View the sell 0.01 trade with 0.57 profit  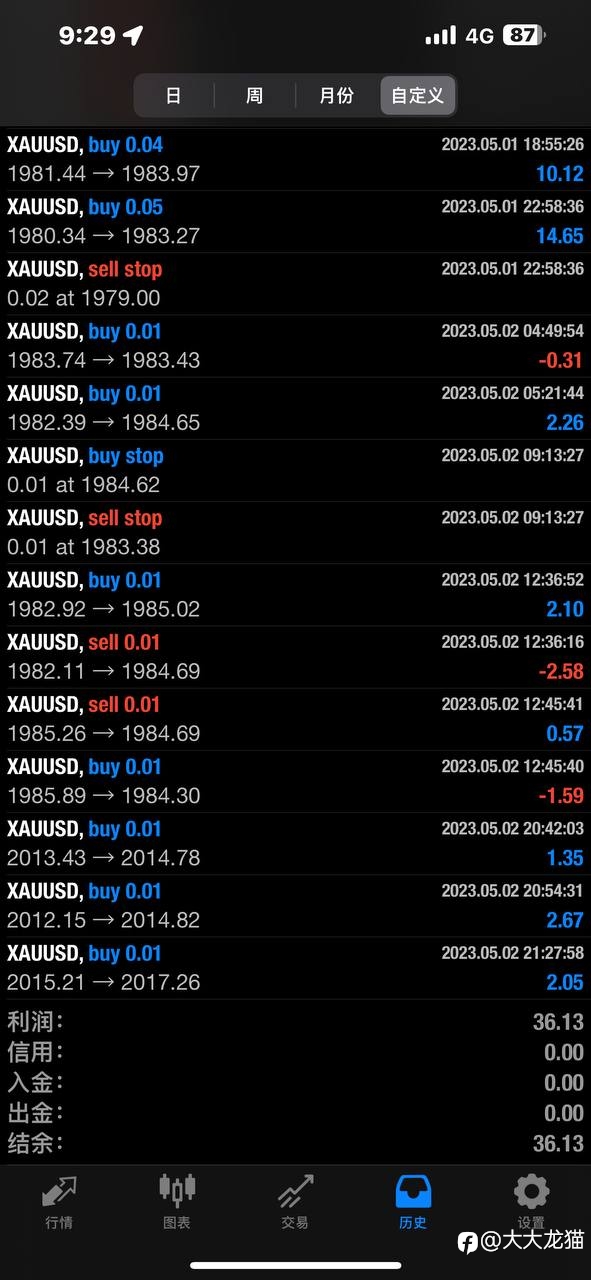tap(295, 719)
